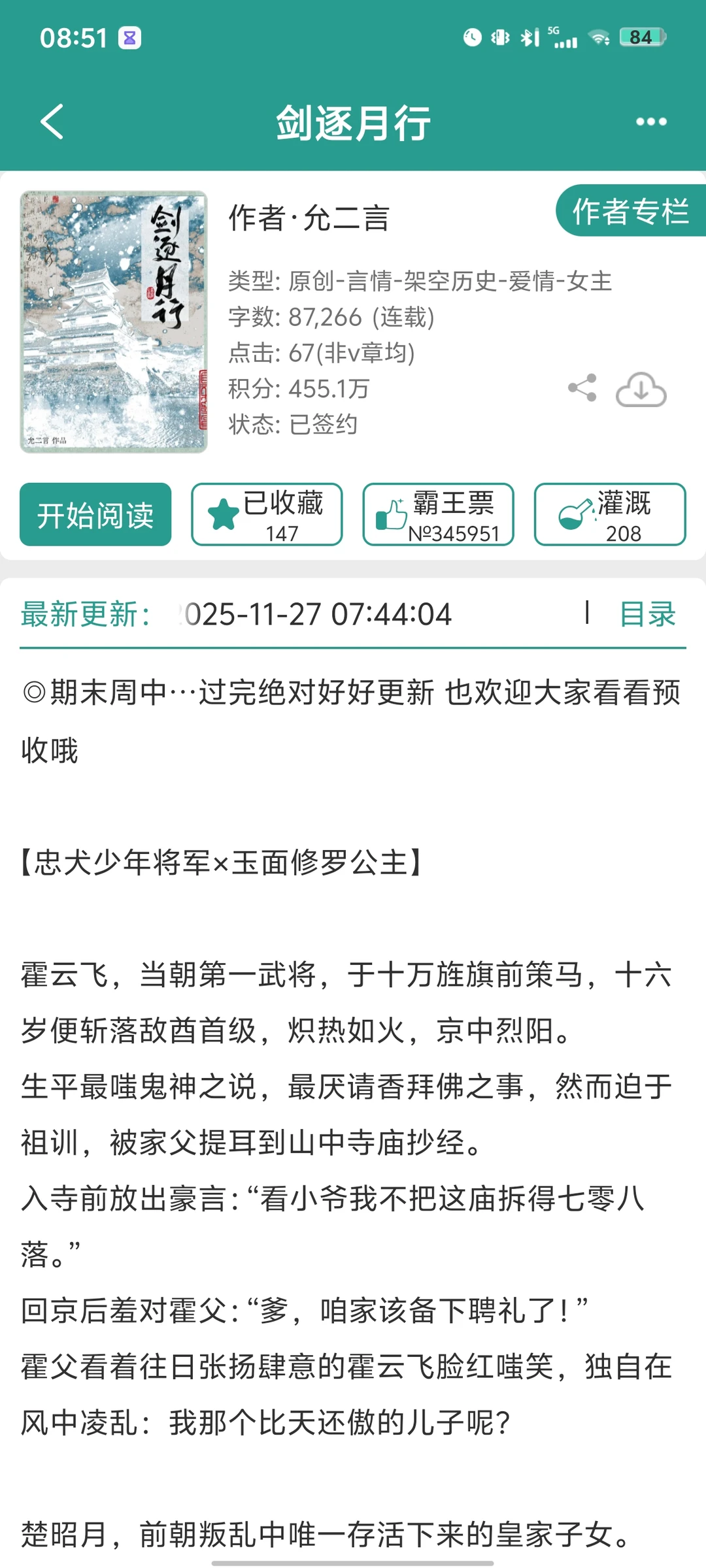Tap the Wi-Fi status icon
706x1568 pixels.
point(599,38)
